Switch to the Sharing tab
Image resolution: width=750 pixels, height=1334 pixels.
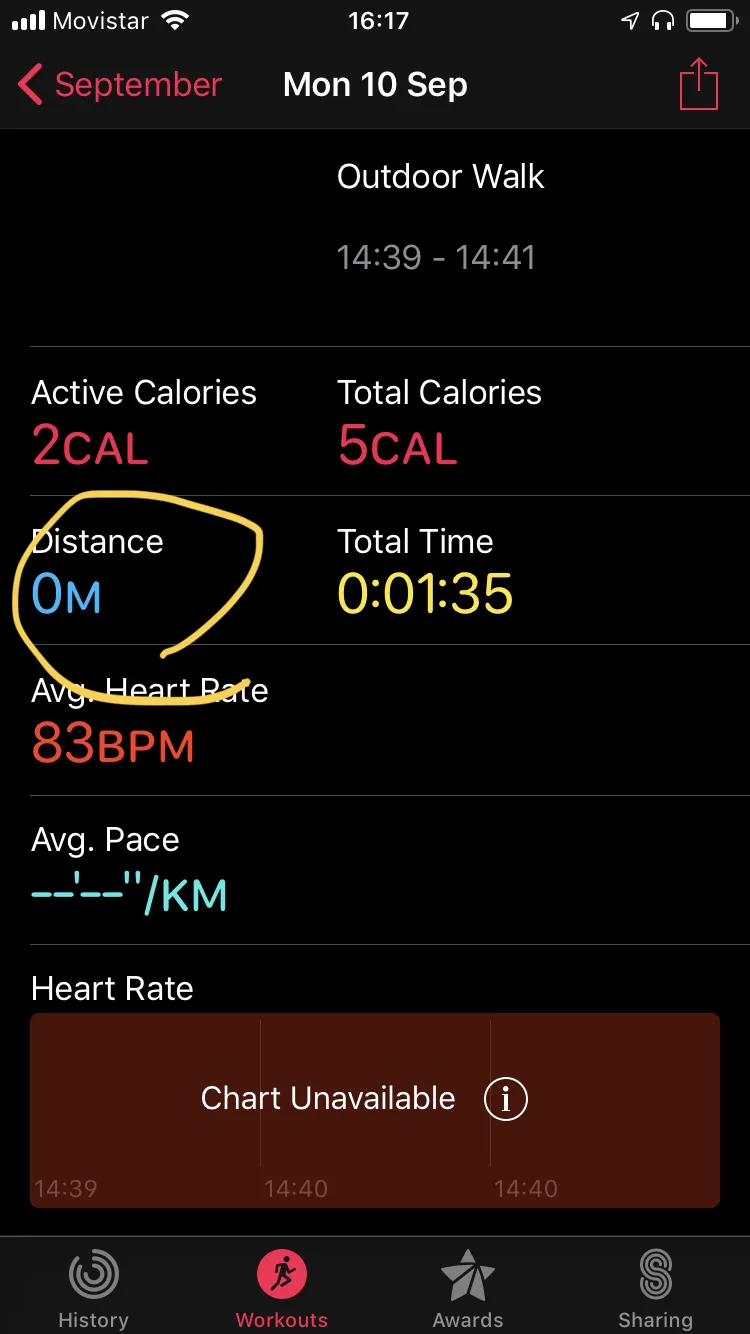pyautogui.click(x=655, y=1288)
